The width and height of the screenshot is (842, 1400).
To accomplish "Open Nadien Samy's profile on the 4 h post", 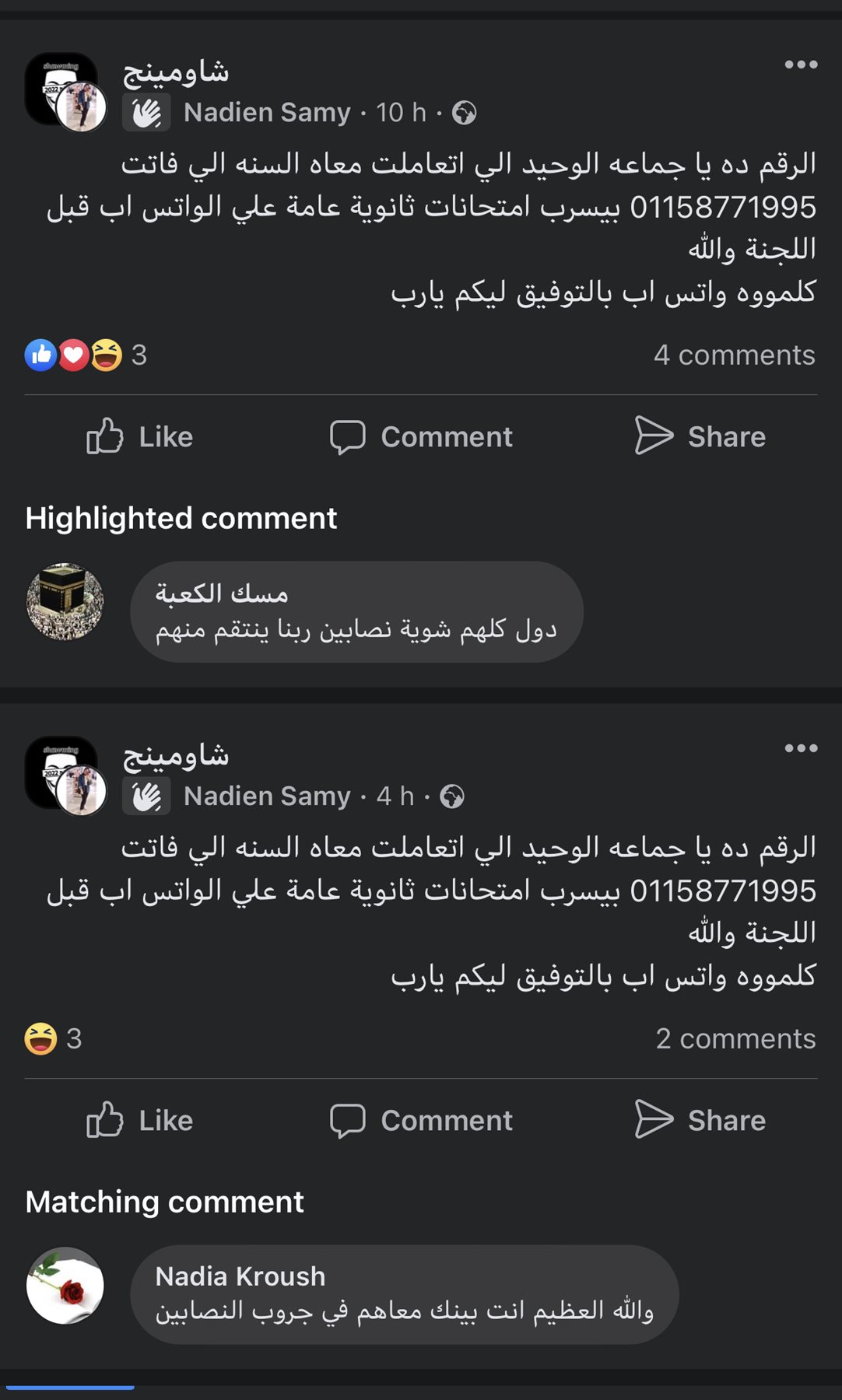I will pyautogui.click(x=267, y=796).
